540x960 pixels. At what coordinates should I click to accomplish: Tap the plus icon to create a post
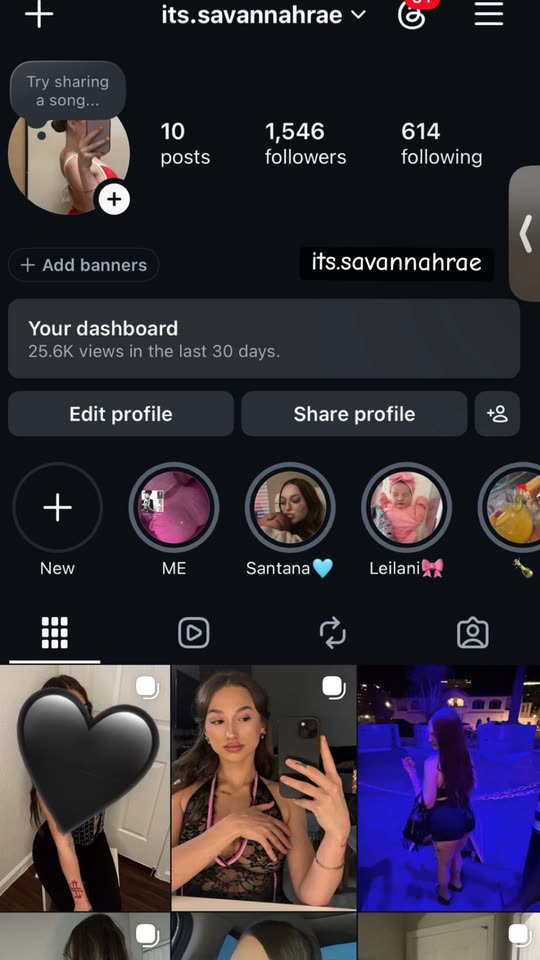[x=39, y=13]
